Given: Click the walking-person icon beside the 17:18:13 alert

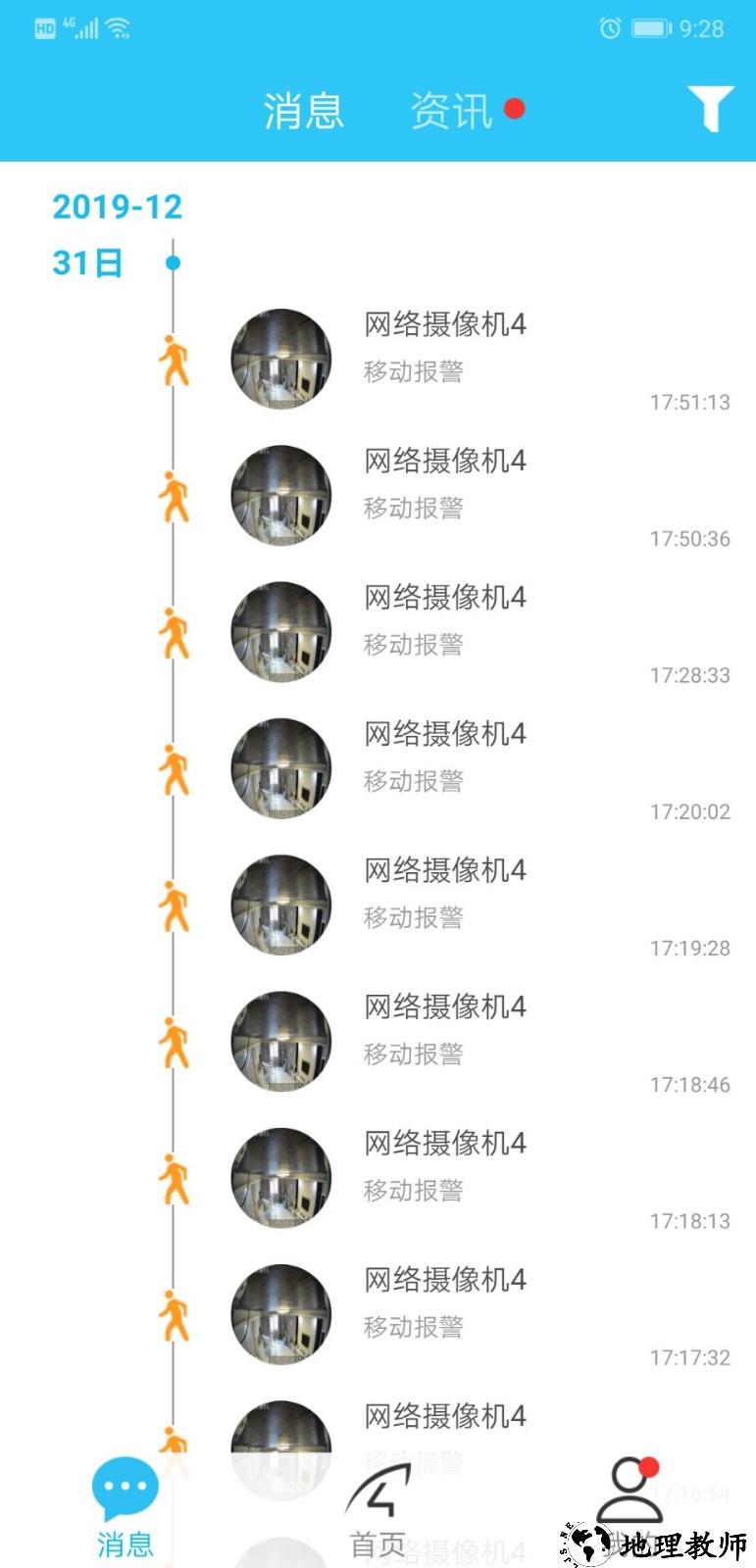Looking at the screenshot, I should (x=175, y=1178).
